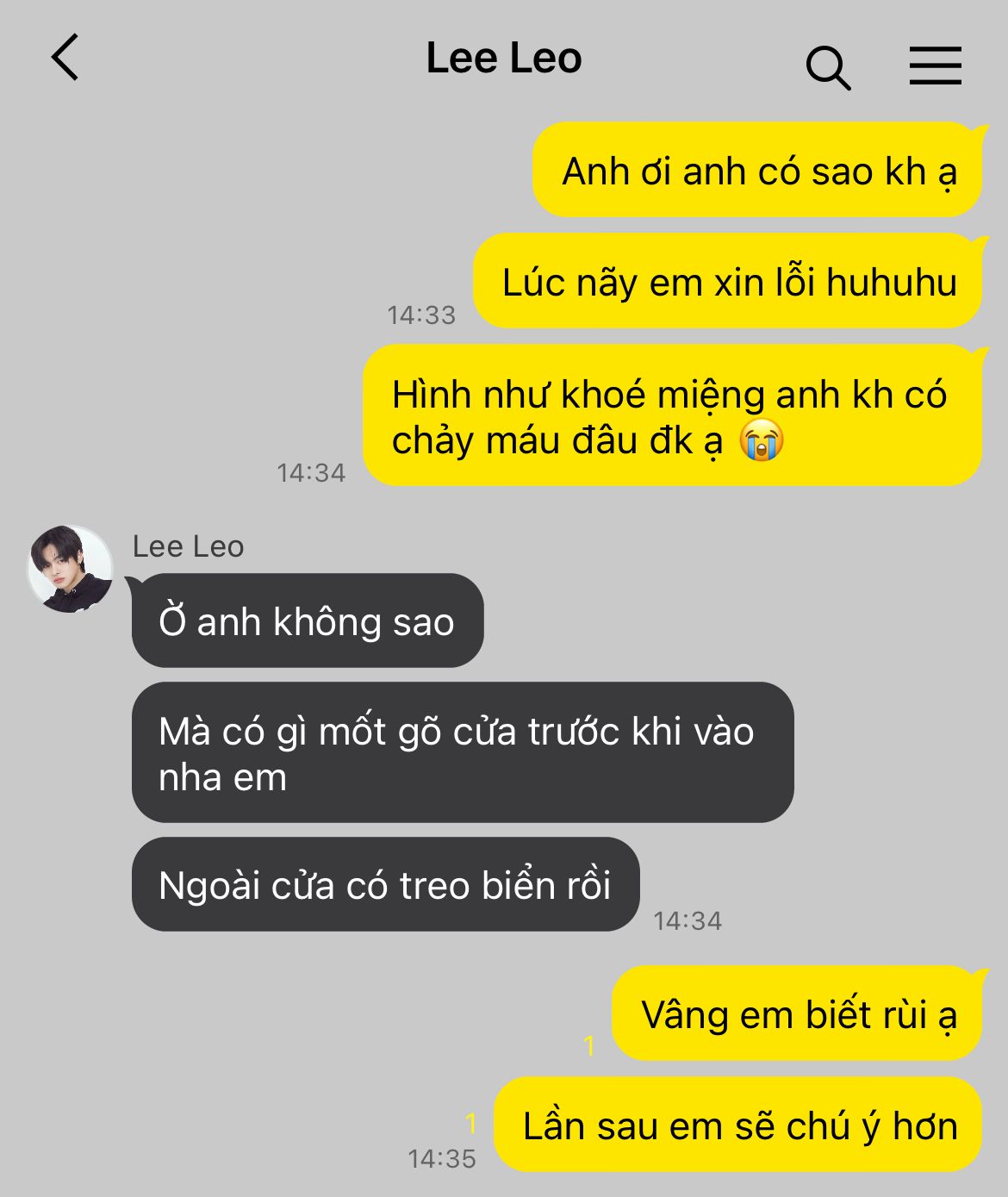
Task: Search within the Lee Leo chat
Action: 828,67
